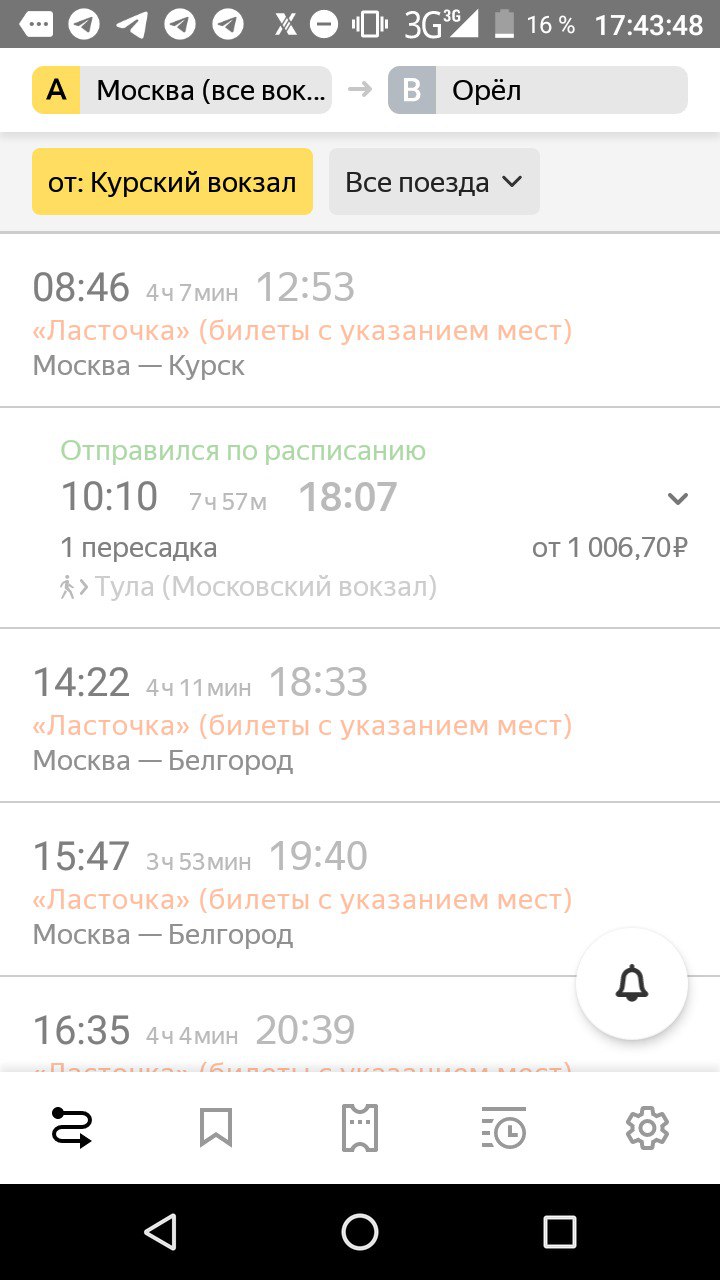Screen dimensions: 720x1280
Task: Open the notification bell floating button
Action: click(631, 984)
